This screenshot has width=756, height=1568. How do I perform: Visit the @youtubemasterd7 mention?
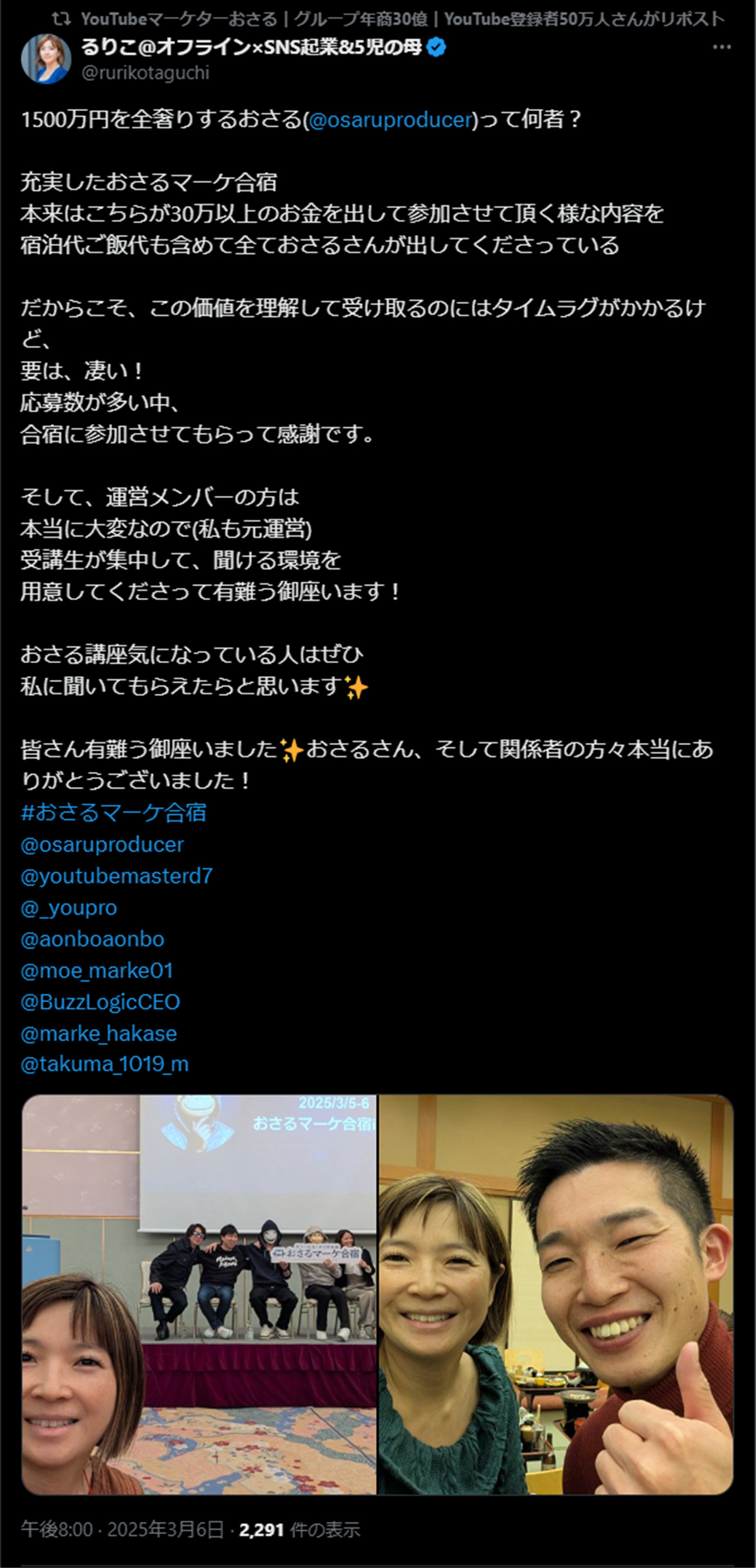[117, 875]
